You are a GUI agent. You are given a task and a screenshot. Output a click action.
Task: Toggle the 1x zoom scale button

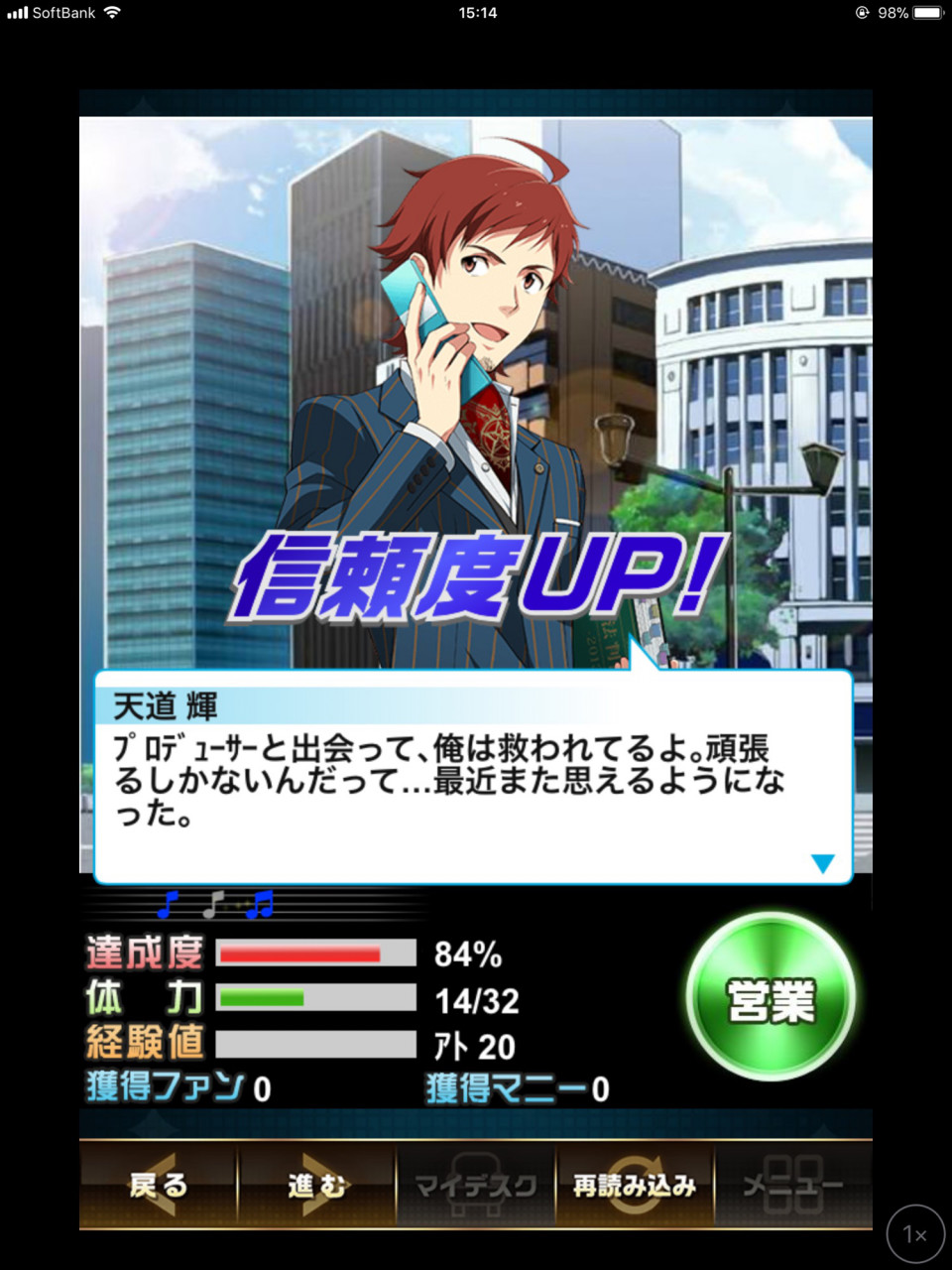(914, 1233)
